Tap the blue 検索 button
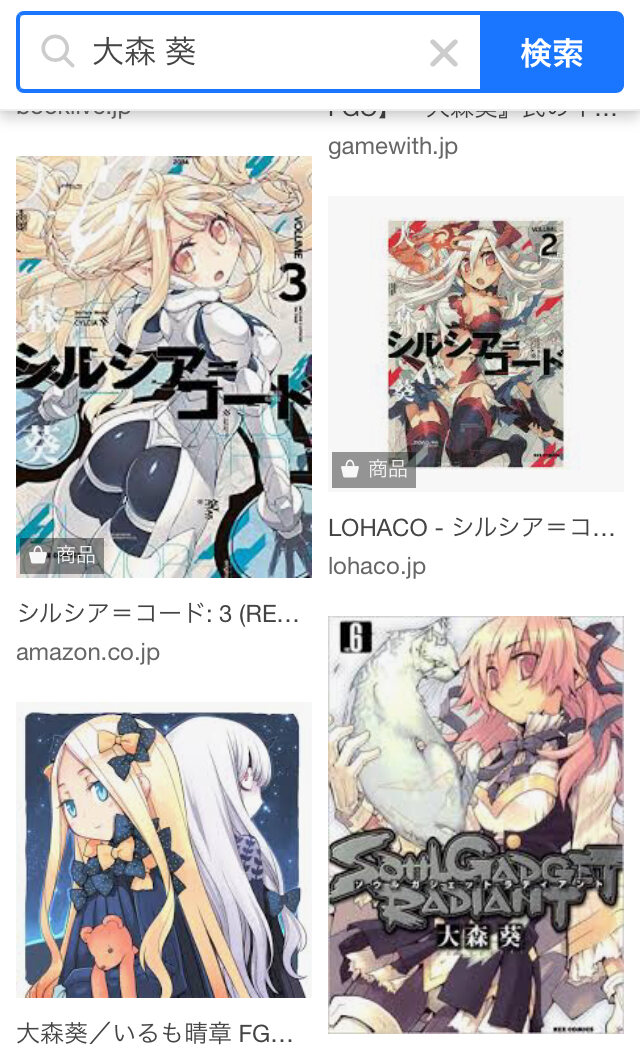Image resolution: width=640 pixels, height=1053 pixels. tap(551, 53)
